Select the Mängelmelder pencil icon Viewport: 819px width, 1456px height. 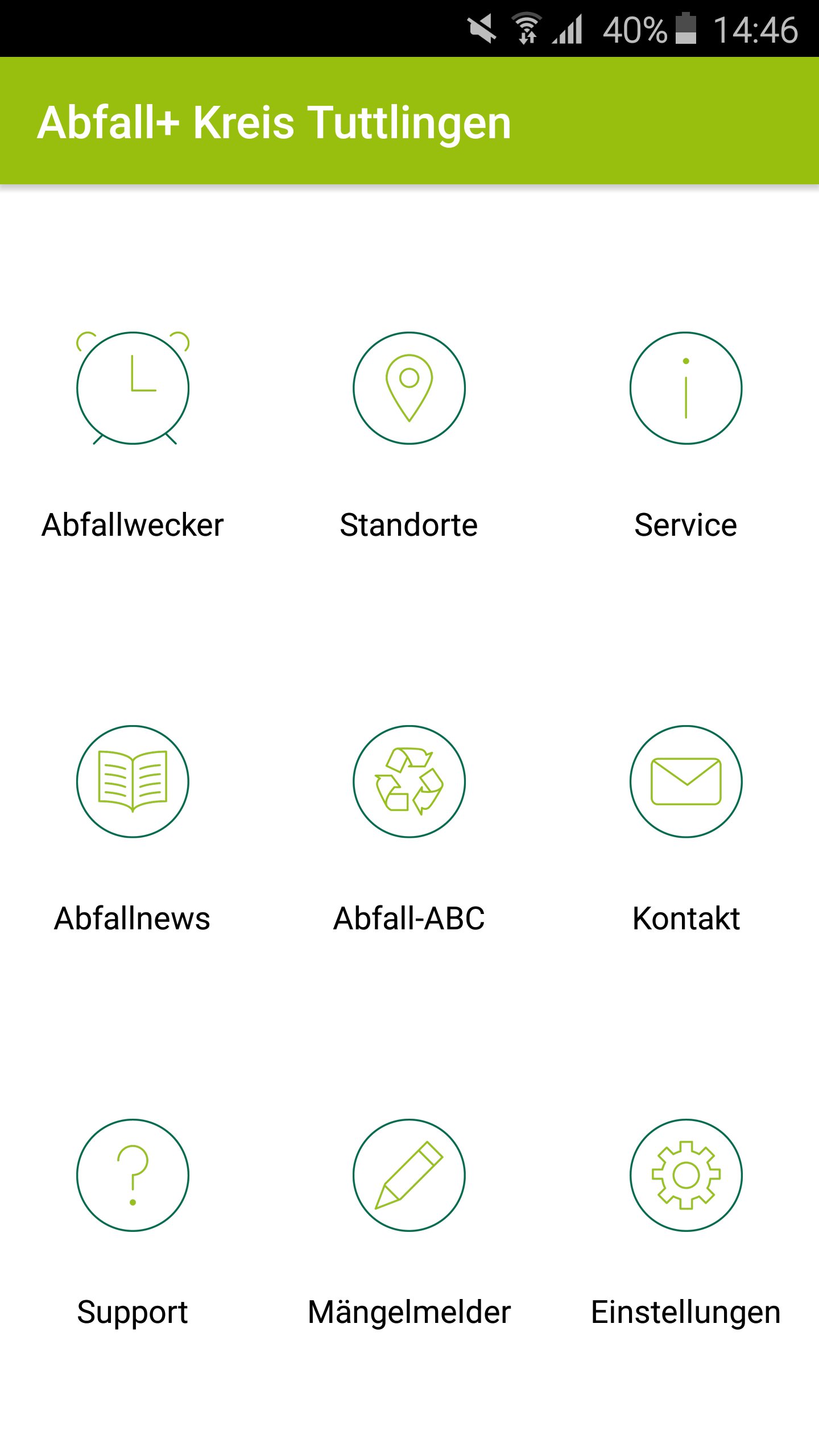point(409,1174)
